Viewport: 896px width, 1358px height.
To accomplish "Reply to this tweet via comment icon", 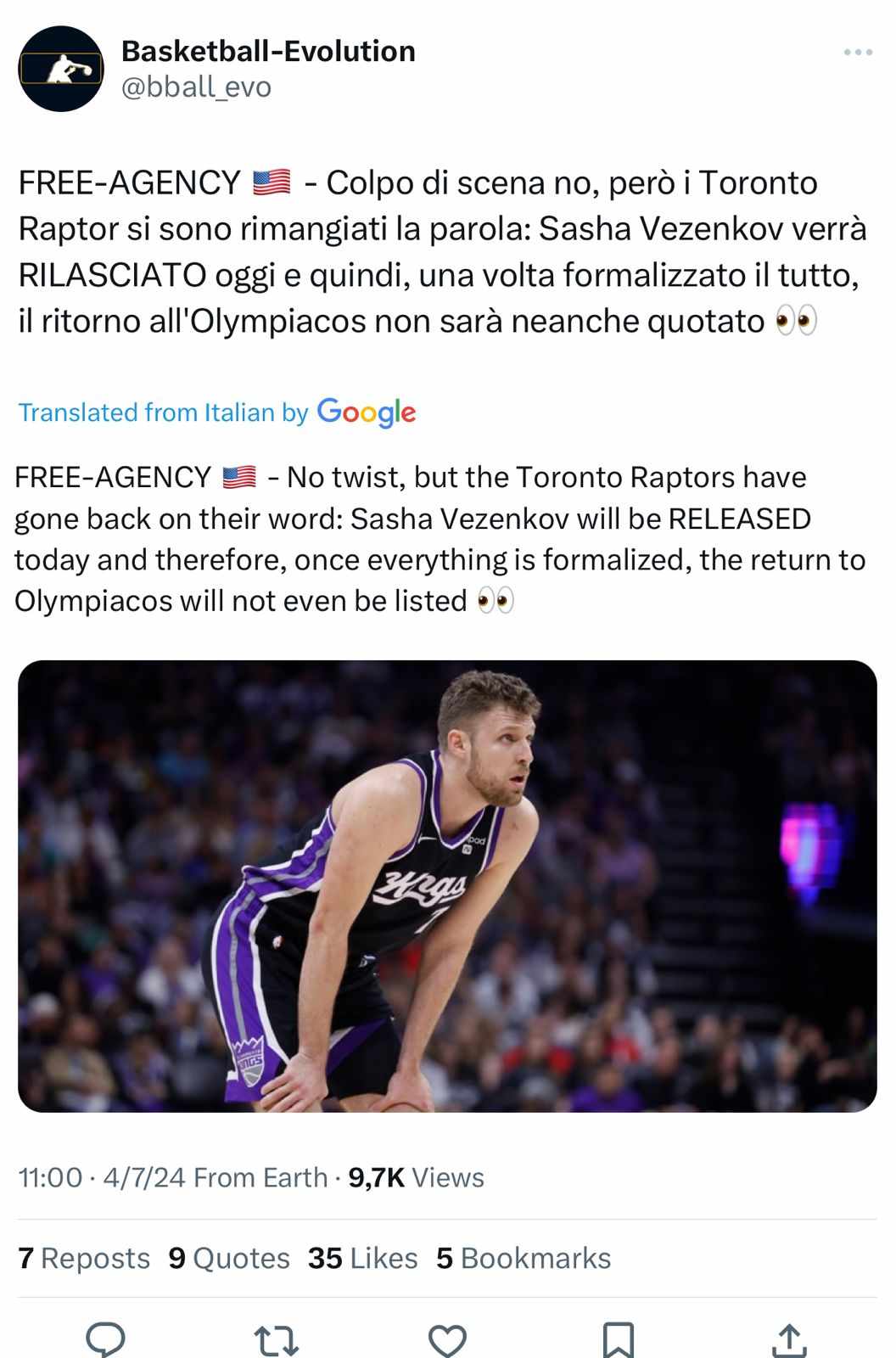I will point(106,1338).
